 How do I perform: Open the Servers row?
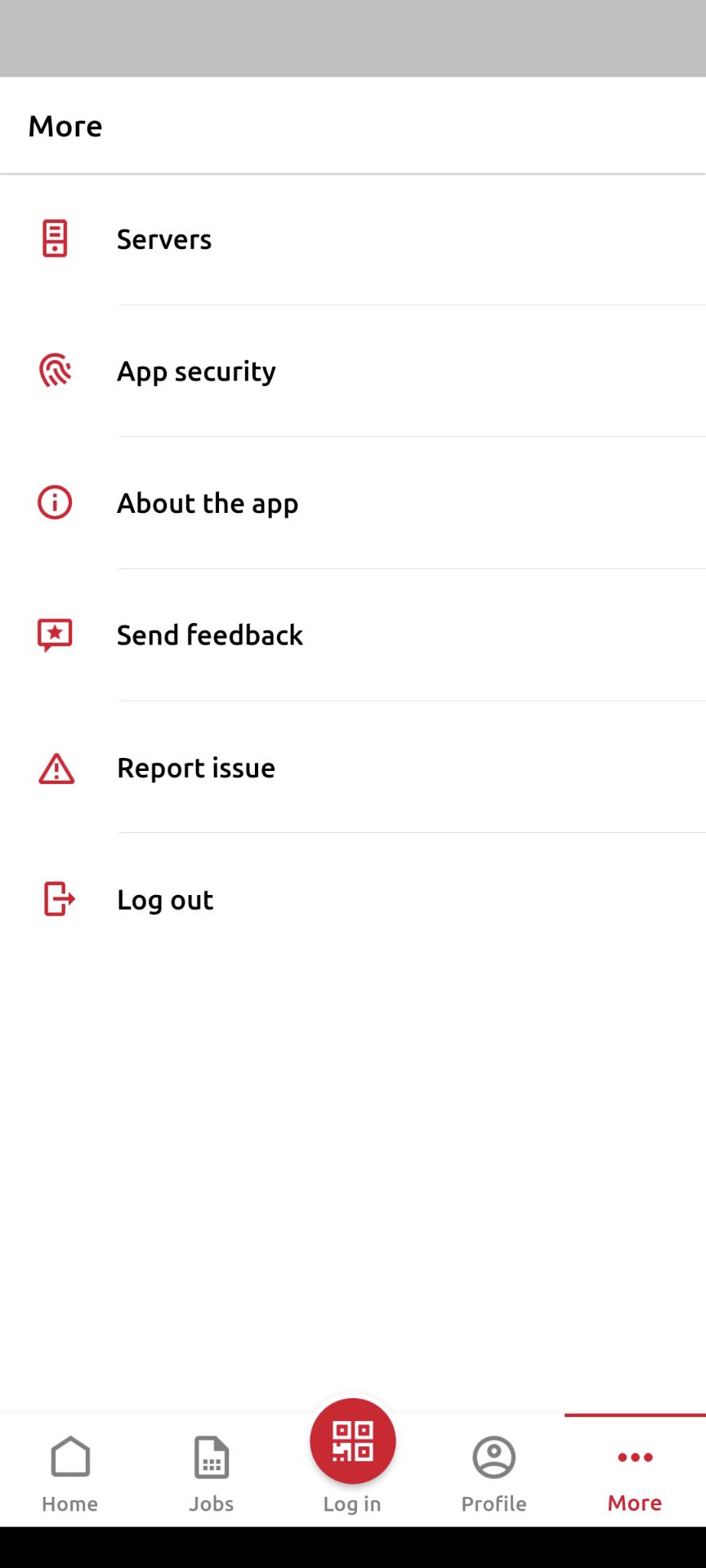point(353,239)
